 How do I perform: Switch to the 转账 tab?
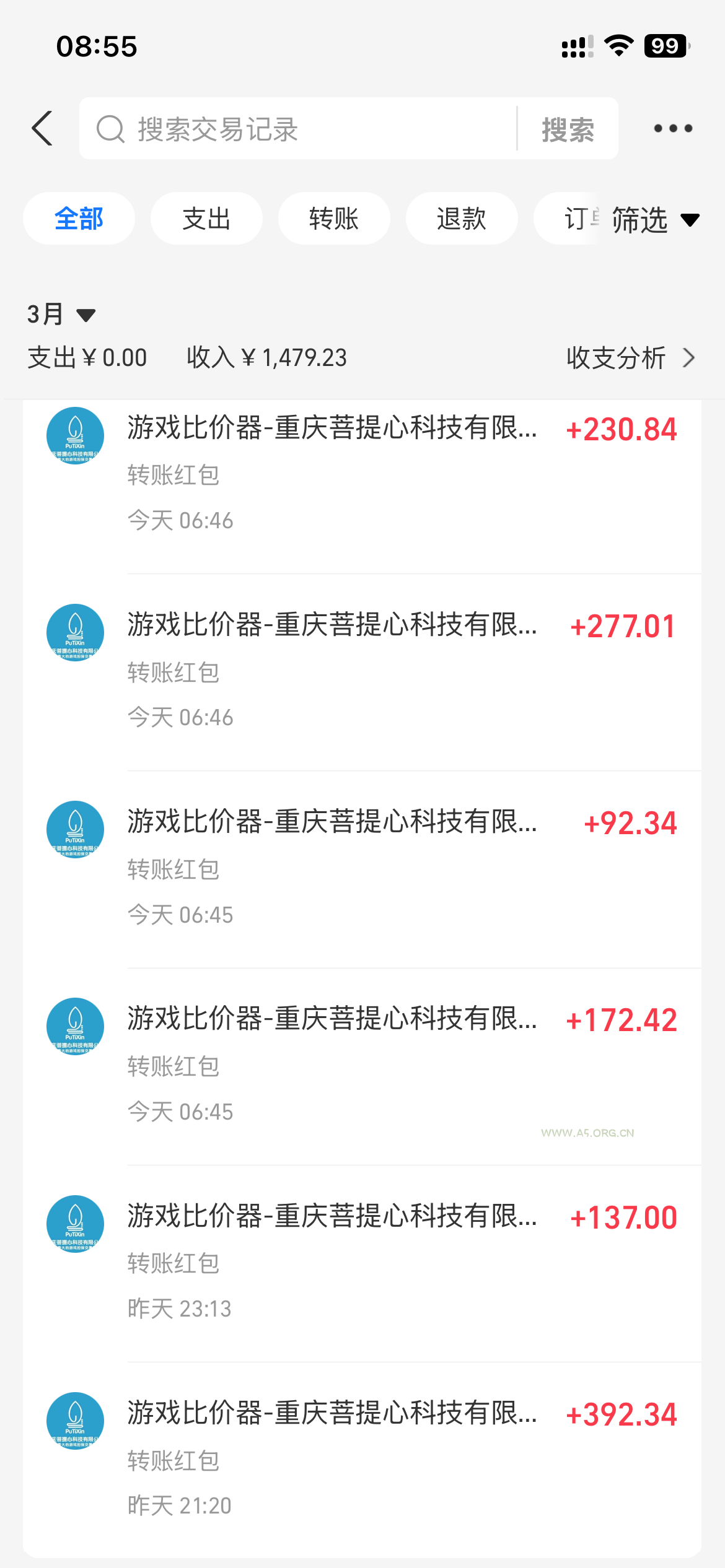333,218
